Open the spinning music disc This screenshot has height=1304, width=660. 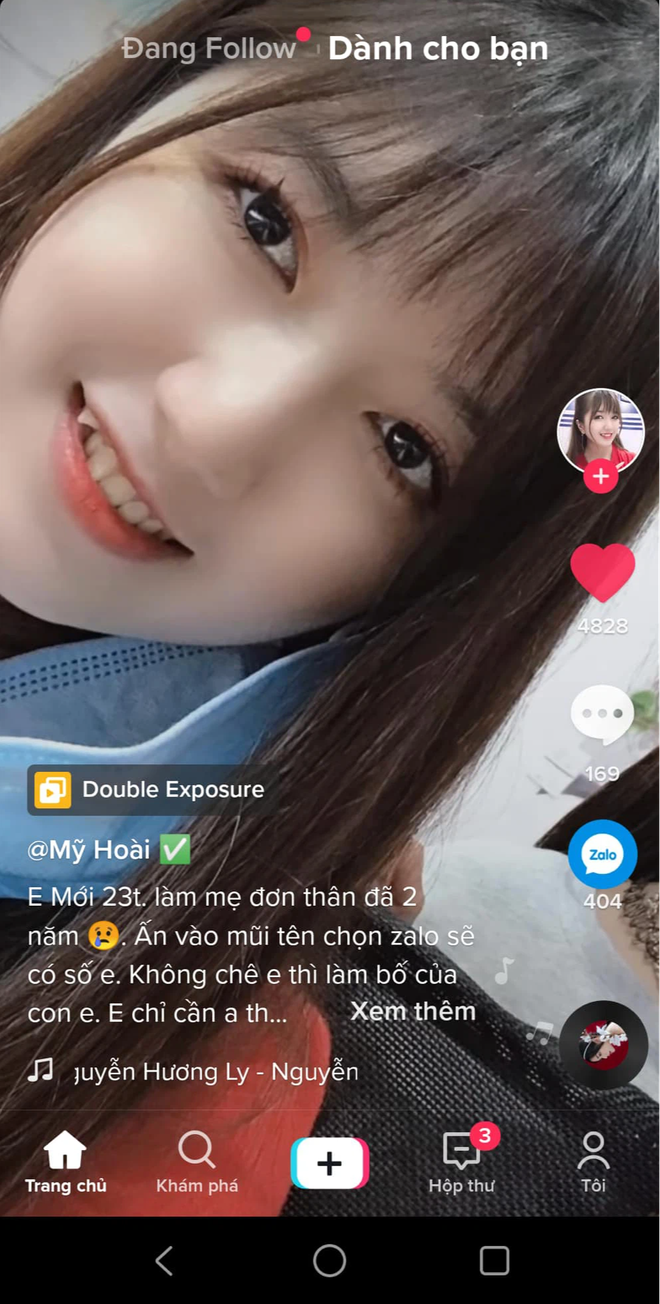[x=603, y=1045]
